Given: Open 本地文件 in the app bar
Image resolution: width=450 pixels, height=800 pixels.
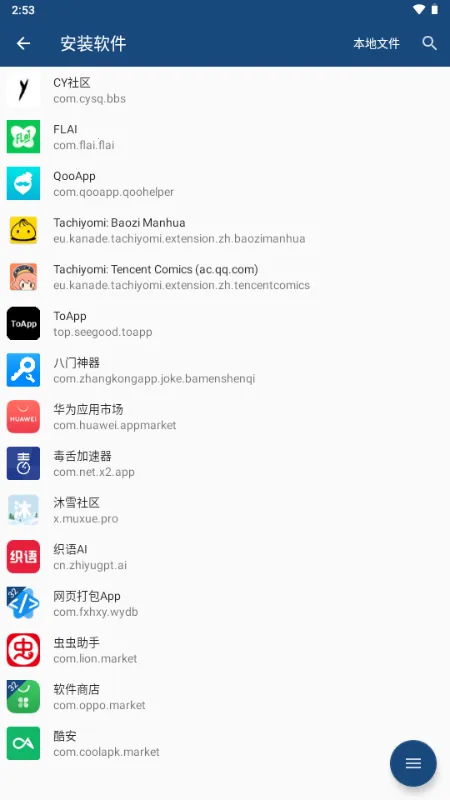Looking at the screenshot, I should point(376,44).
